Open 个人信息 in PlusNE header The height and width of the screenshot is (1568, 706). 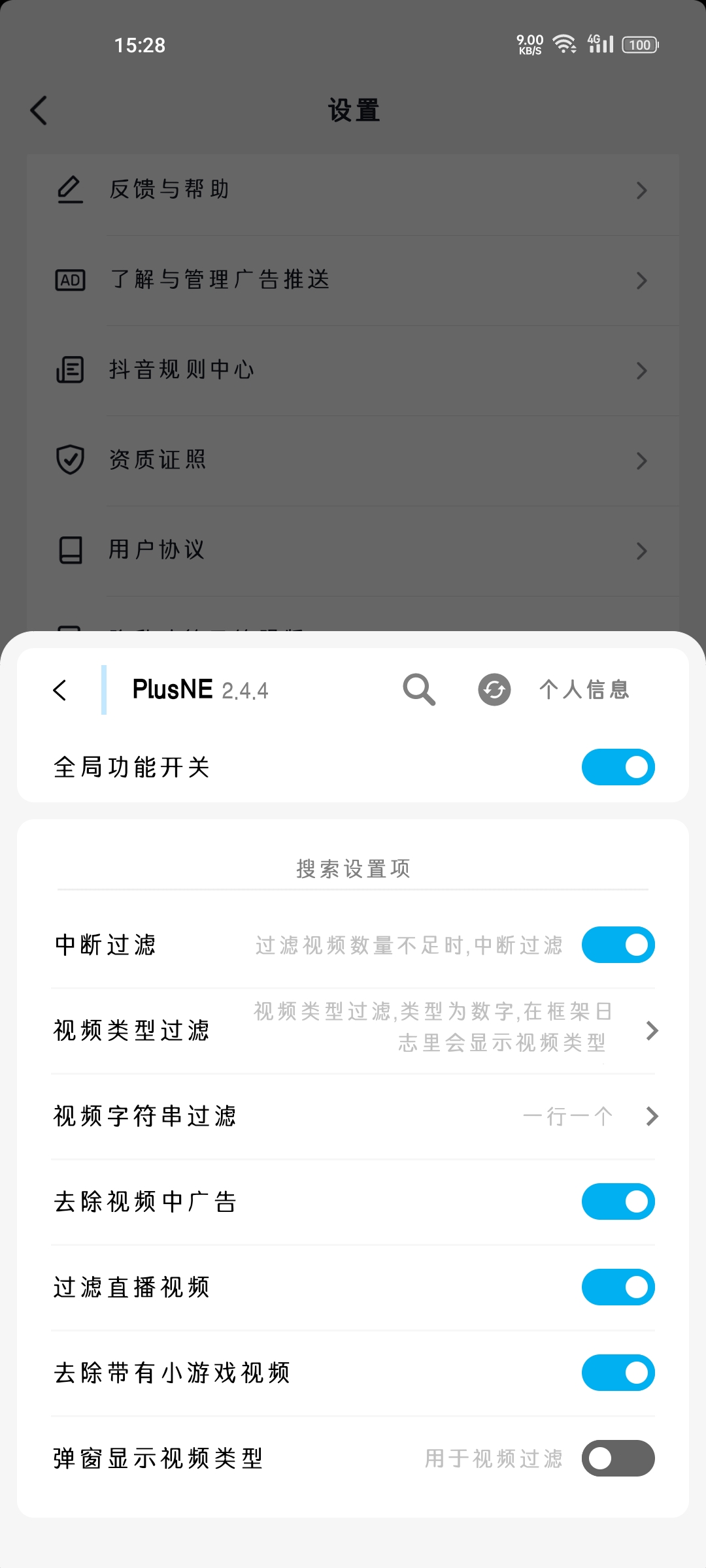[584, 690]
